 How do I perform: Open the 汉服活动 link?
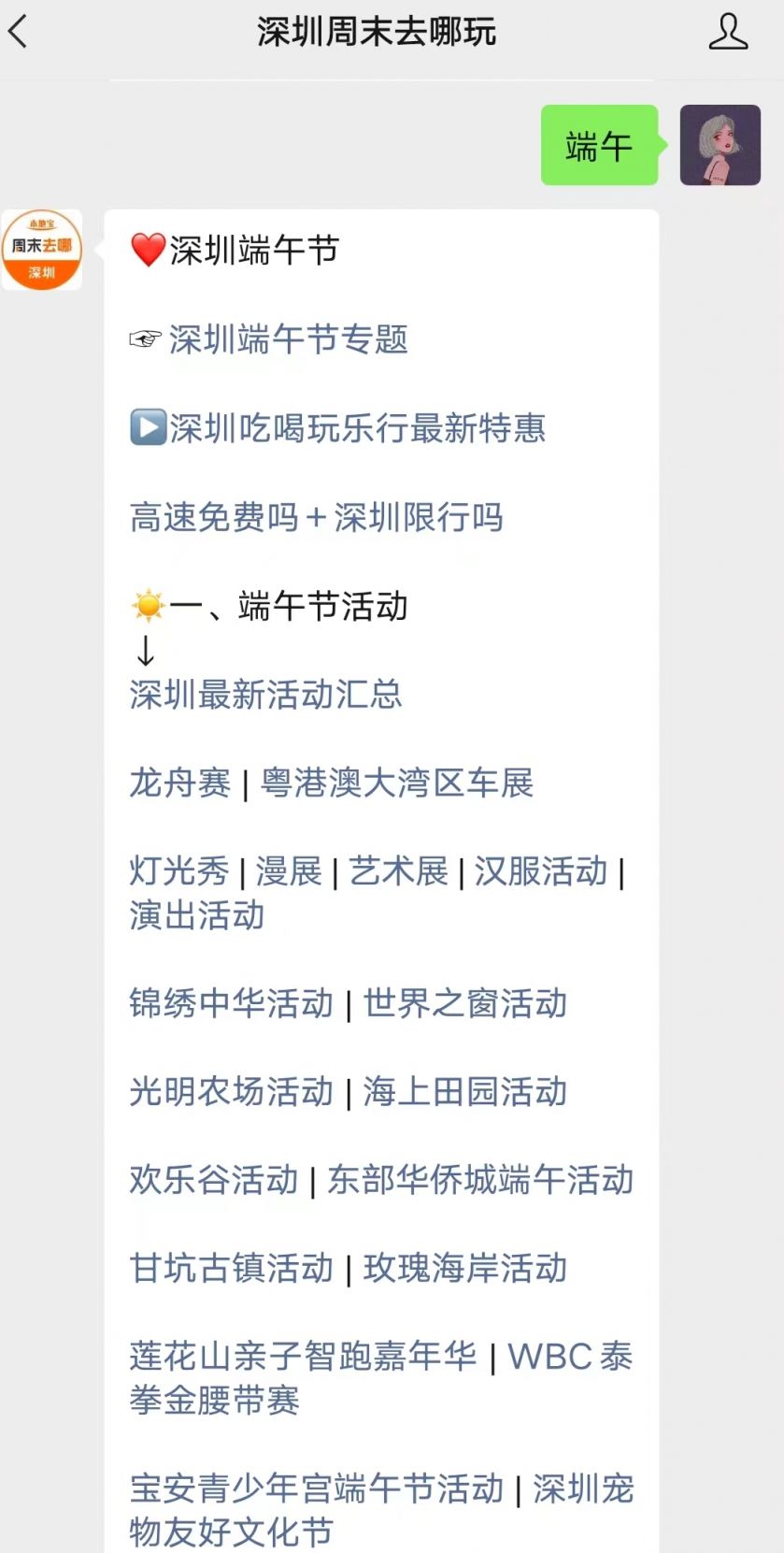(x=541, y=871)
